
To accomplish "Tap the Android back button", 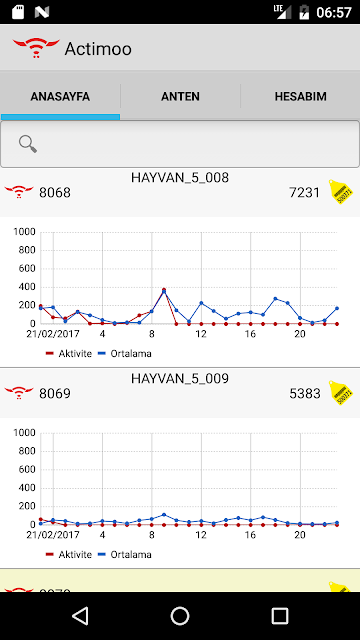I will click(80, 616).
